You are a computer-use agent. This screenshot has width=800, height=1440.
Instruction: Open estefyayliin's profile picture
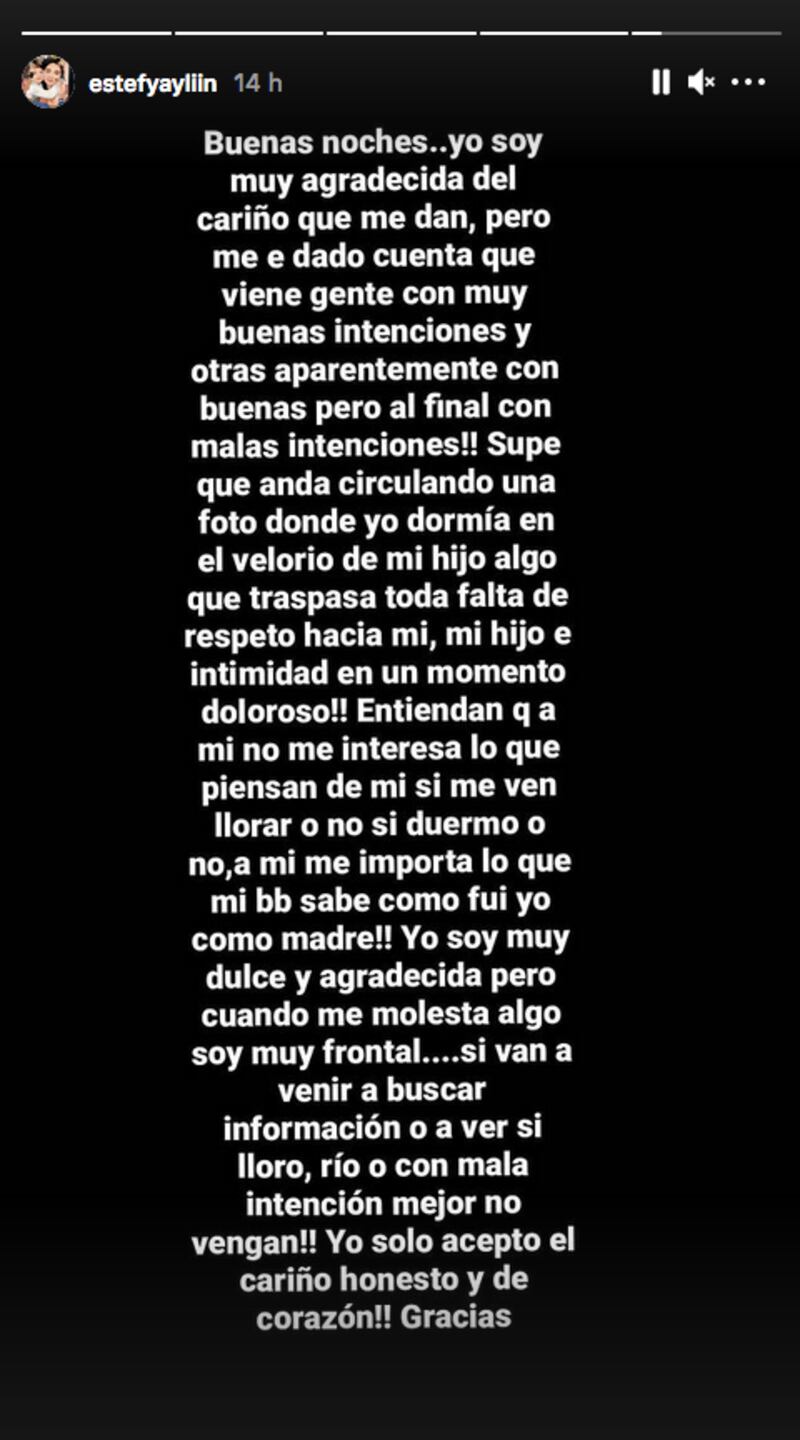[x=47, y=82]
